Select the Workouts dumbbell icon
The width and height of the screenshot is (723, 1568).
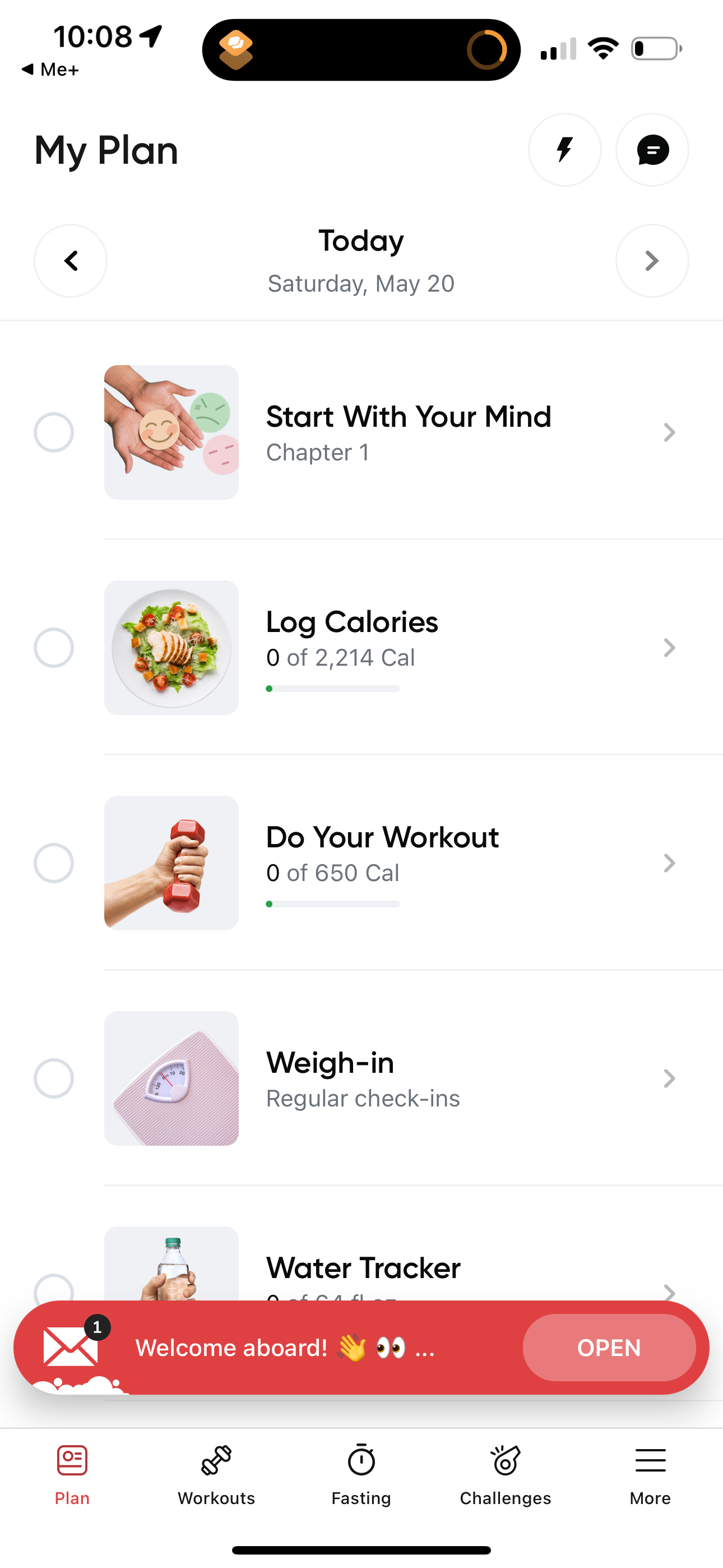(x=216, y=1460)
